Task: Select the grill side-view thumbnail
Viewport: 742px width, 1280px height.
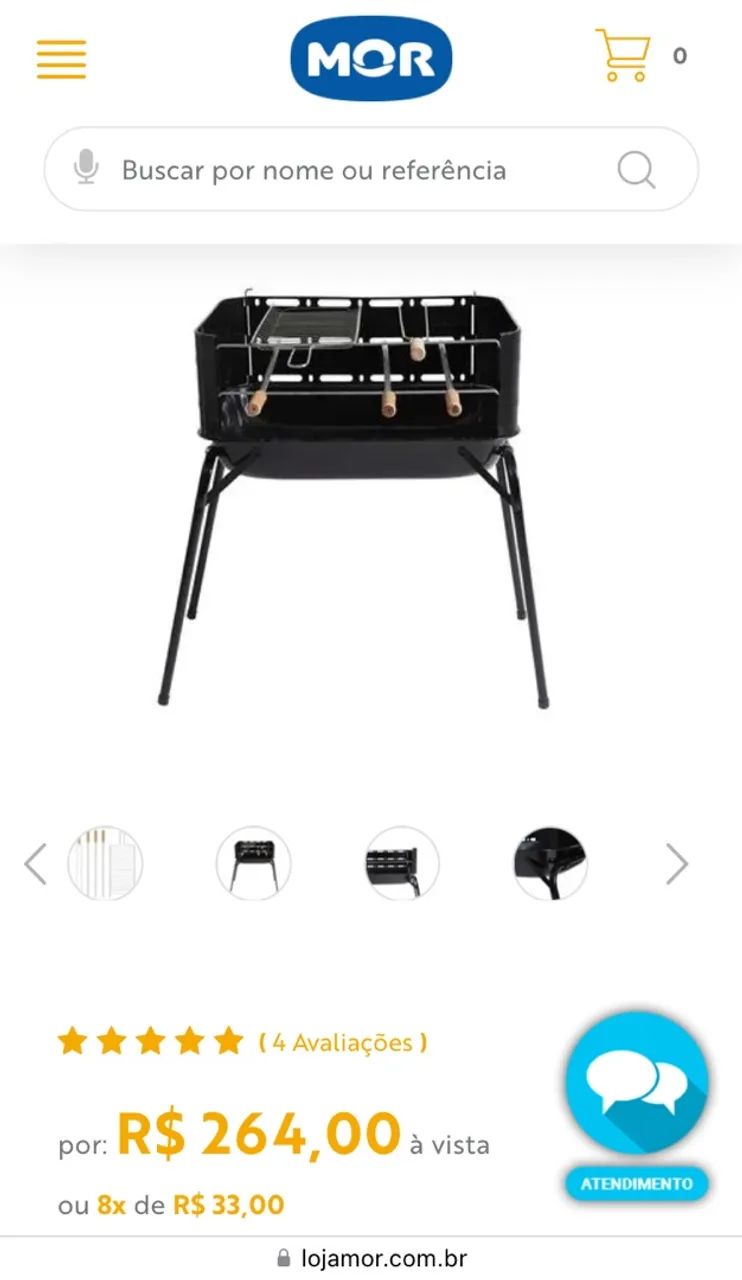Action: pyautogui.click(x=402, y=863)
